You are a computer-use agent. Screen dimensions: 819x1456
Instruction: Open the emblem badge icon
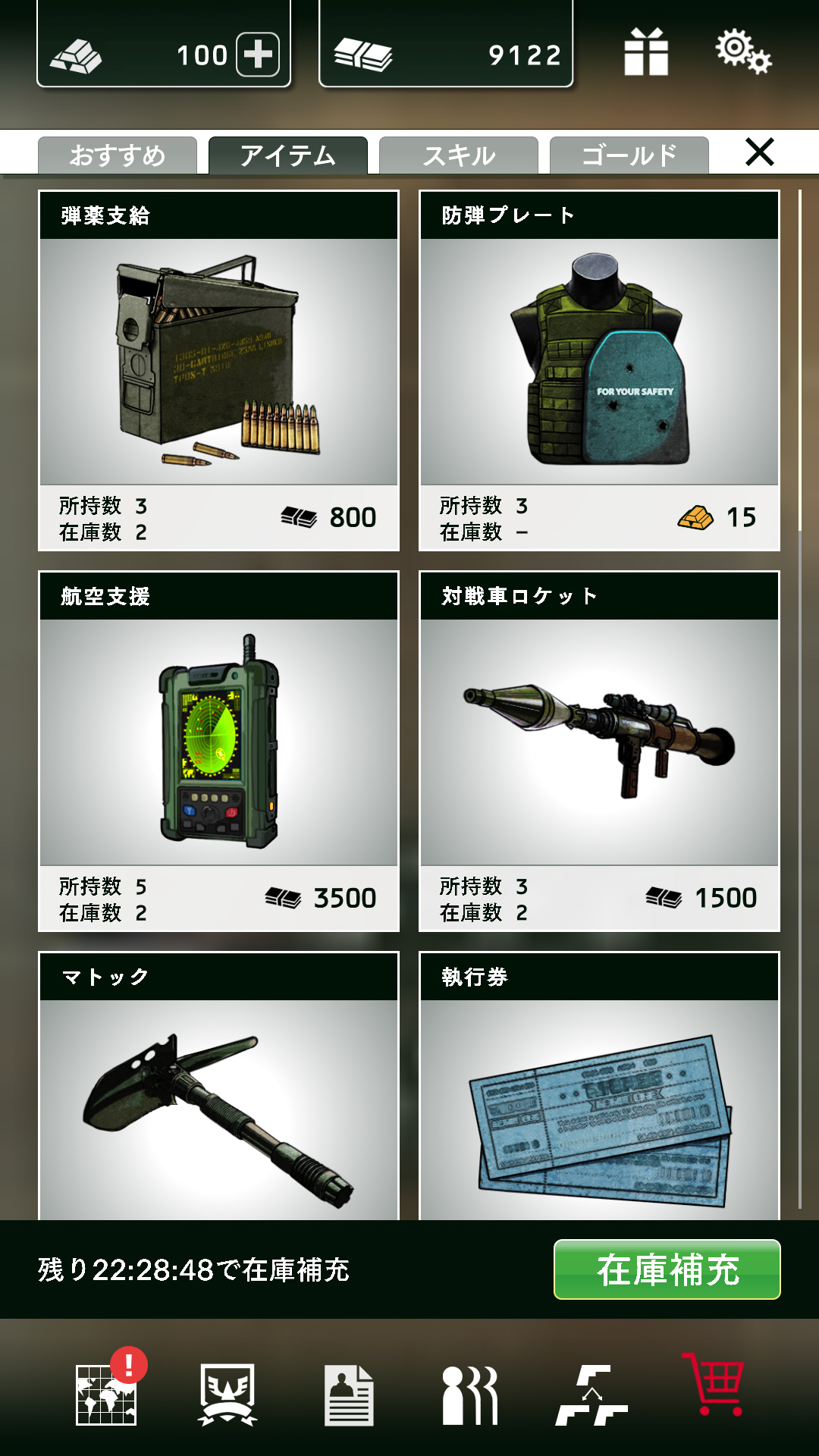pyautogui.click(x=227, y=1394)
